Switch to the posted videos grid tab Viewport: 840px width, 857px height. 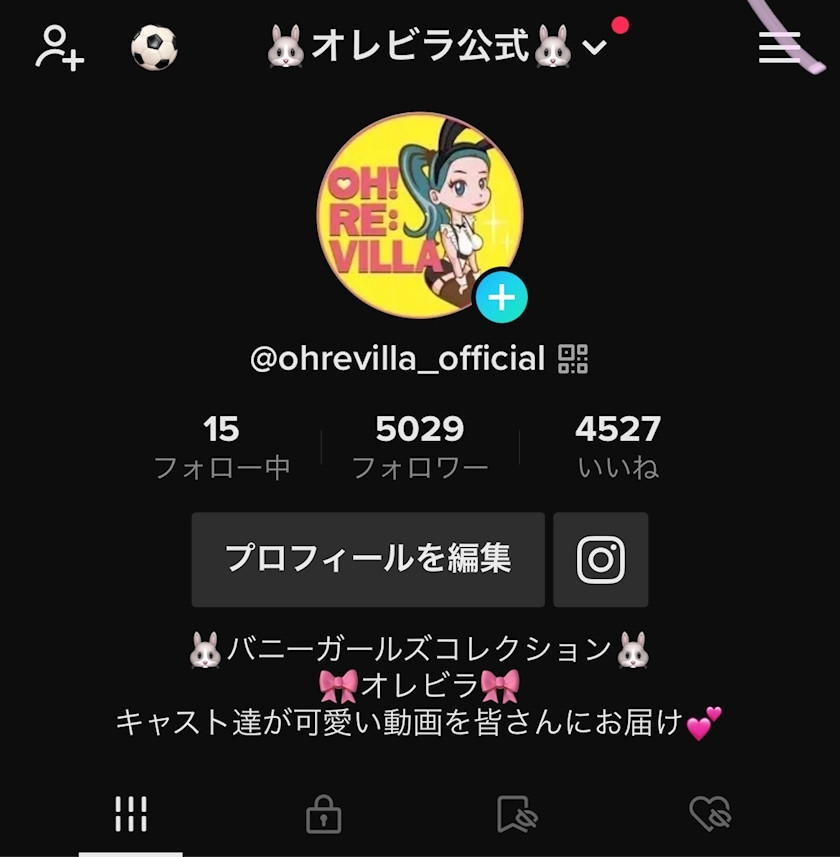(x=131, y=814)
